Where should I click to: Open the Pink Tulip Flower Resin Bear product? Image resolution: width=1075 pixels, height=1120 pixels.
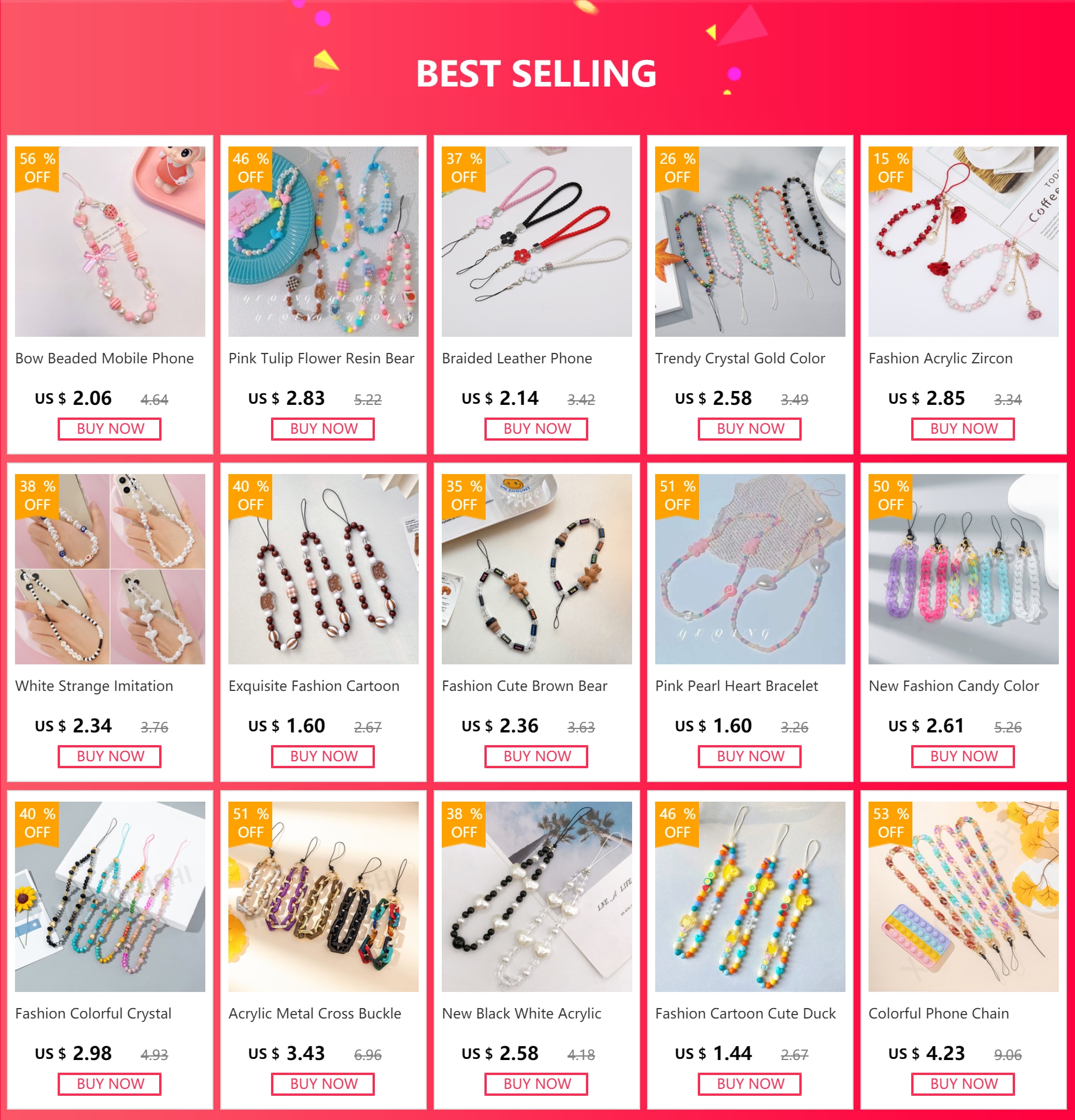[323, 242]
